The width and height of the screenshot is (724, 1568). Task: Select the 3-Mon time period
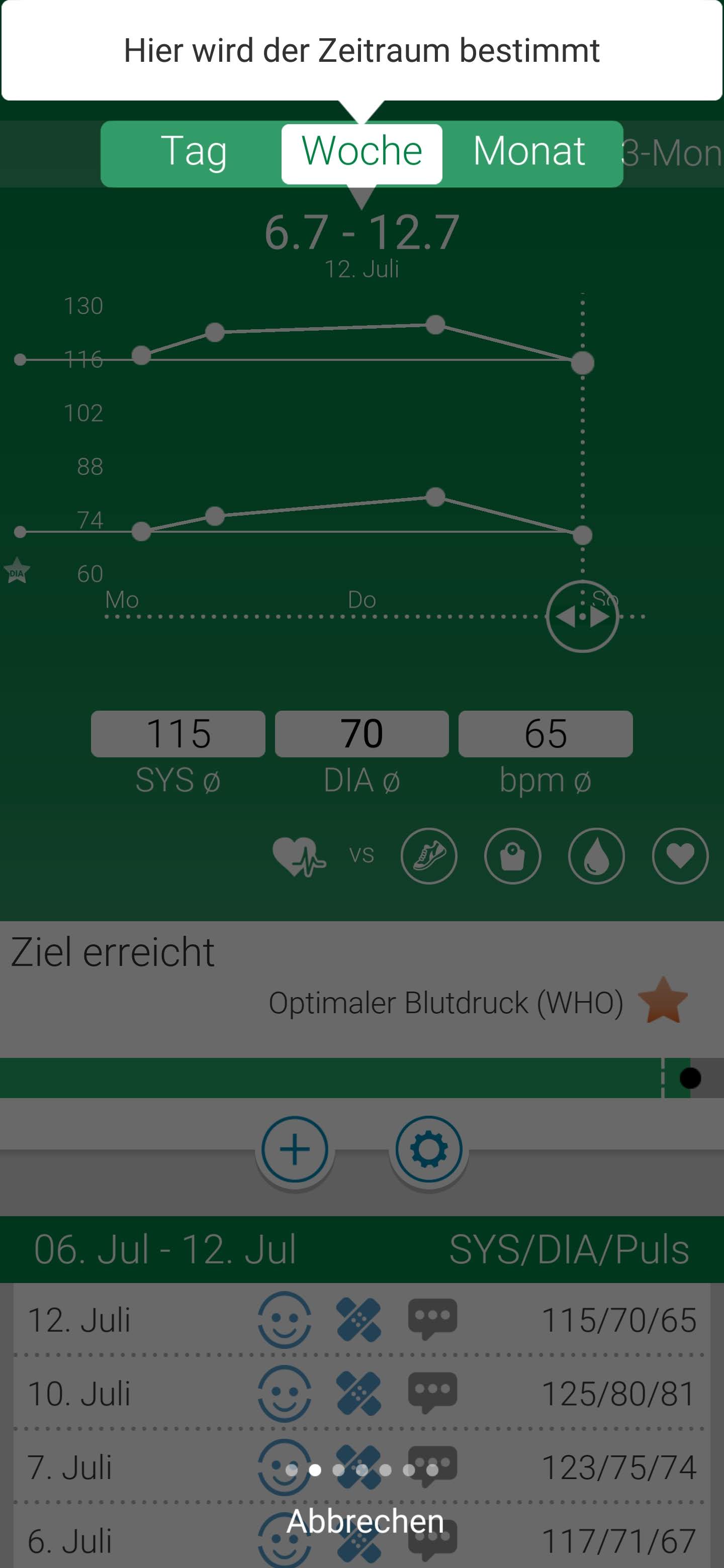pos(672,153)
